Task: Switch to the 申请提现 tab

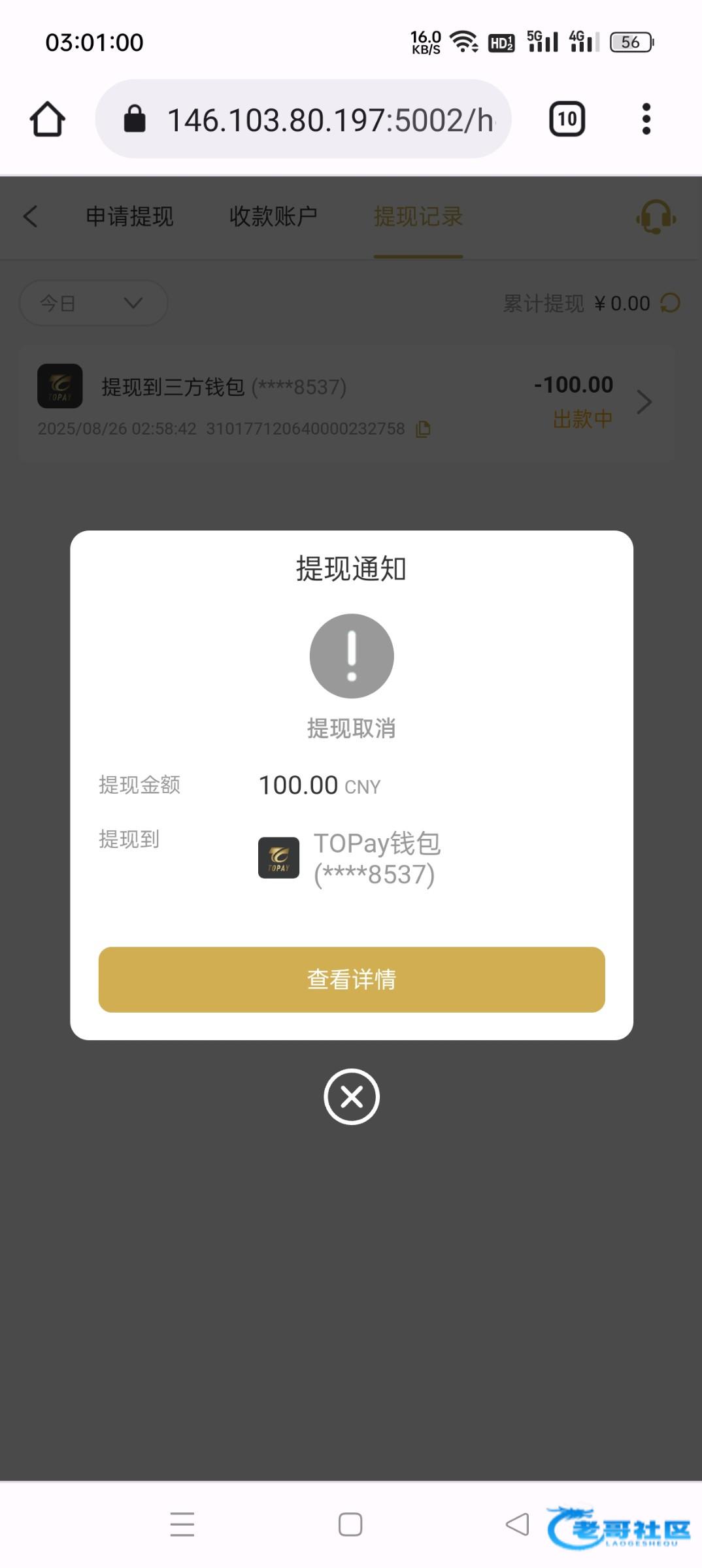Action: tap(129, 216)
